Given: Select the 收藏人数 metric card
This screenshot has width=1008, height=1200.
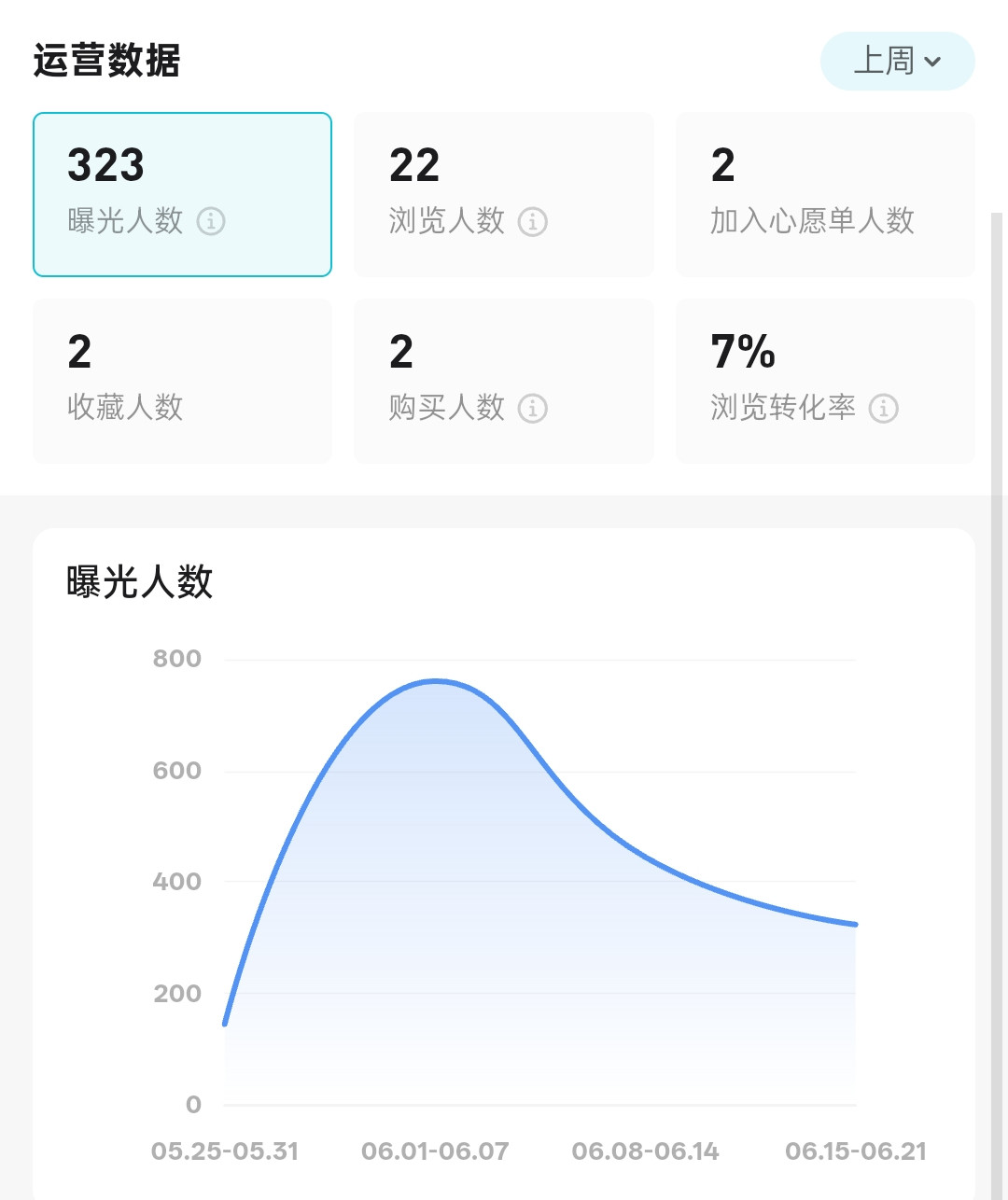Looking at the screenshot, I should point(182,381).
